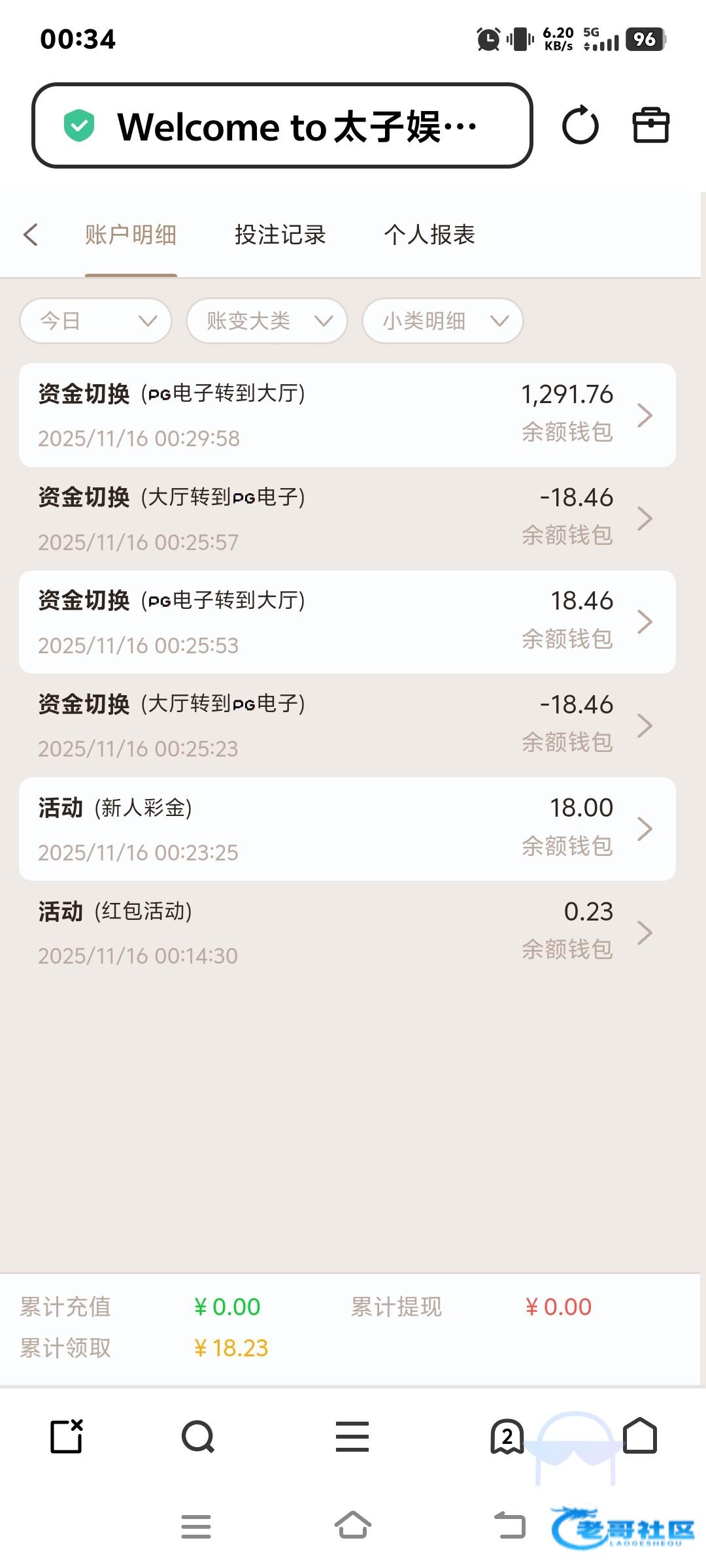Open the 18.46 transfer at 00:25:53
This screenshot has width=706, height=1568.
[x=347, y=622]
